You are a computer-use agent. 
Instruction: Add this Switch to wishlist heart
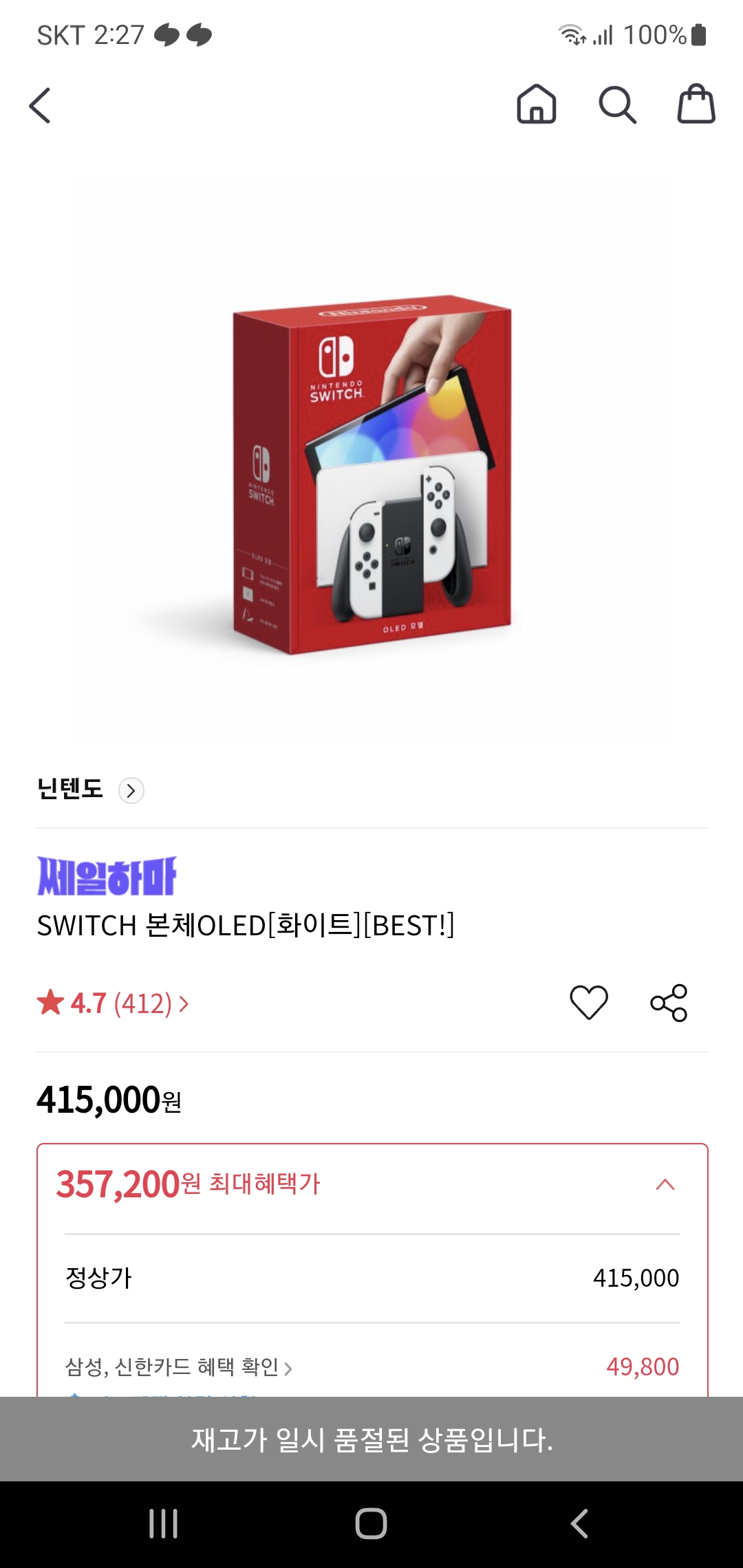[589, 1002]
